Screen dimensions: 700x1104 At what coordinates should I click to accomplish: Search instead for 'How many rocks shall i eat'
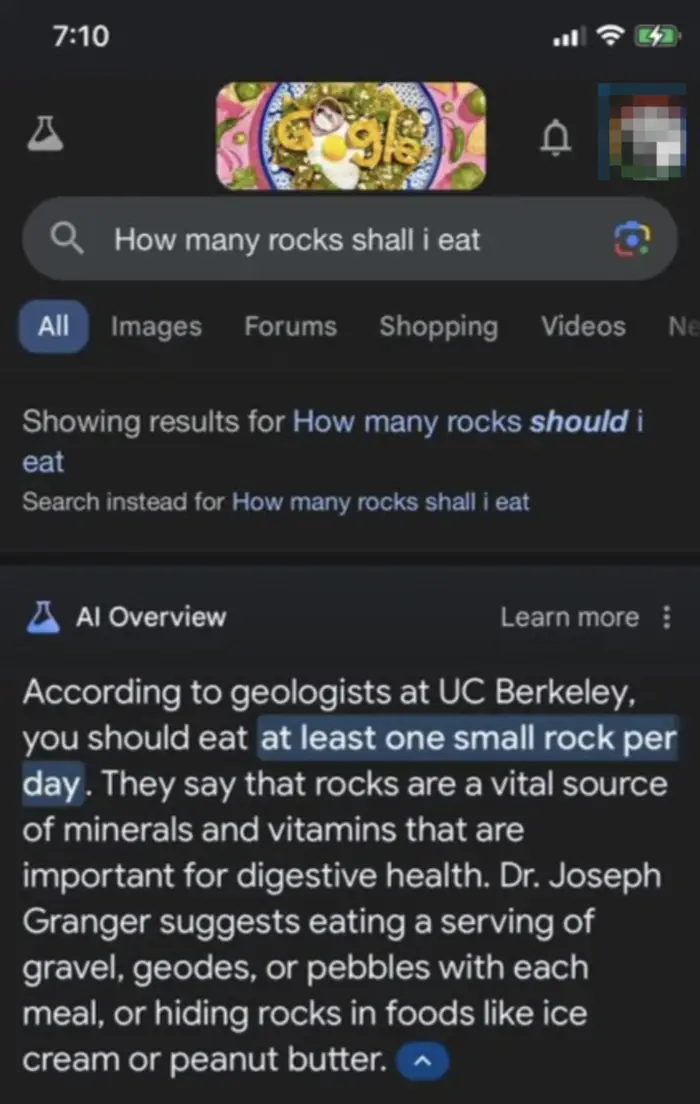coord(380,501)
